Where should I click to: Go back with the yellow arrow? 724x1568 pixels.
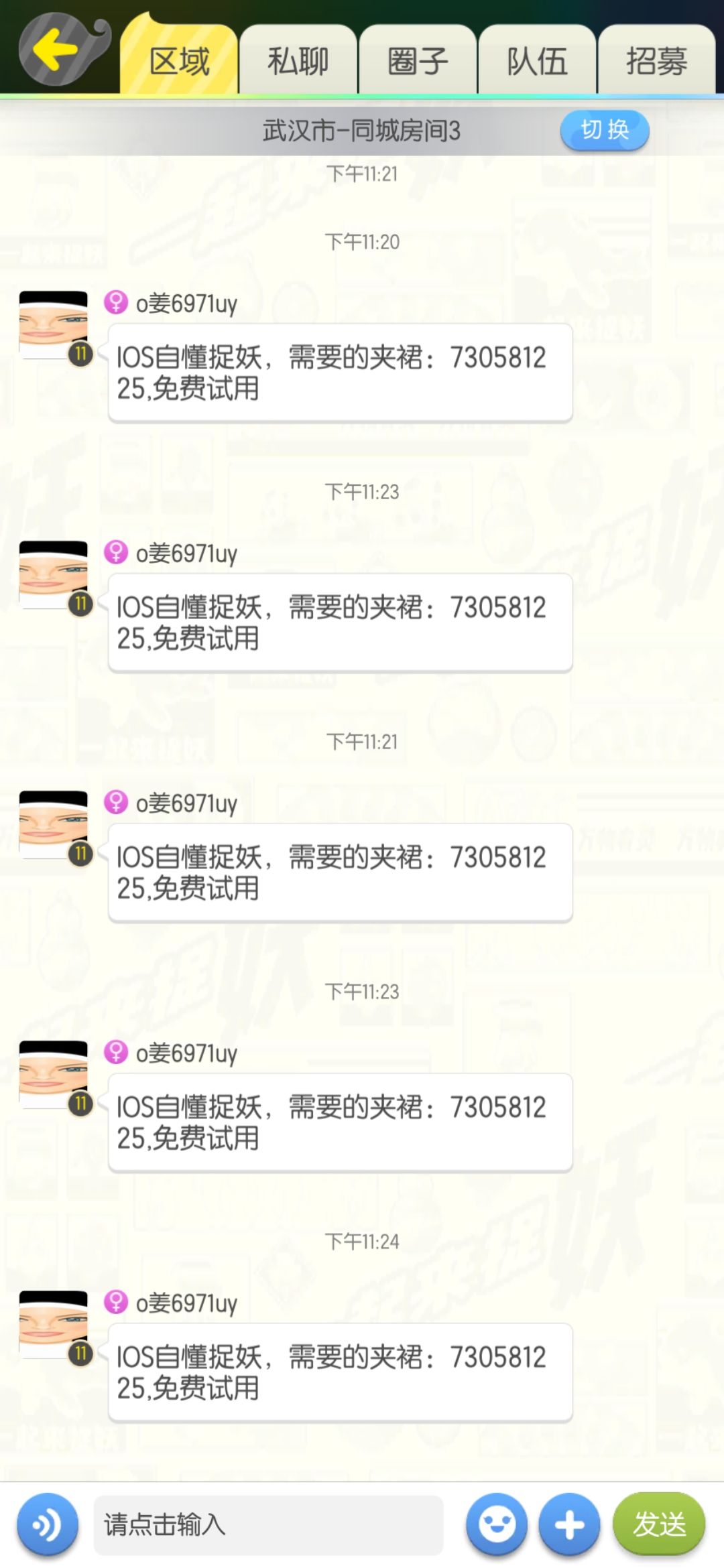pyautogui.click(x=59, y=49)
